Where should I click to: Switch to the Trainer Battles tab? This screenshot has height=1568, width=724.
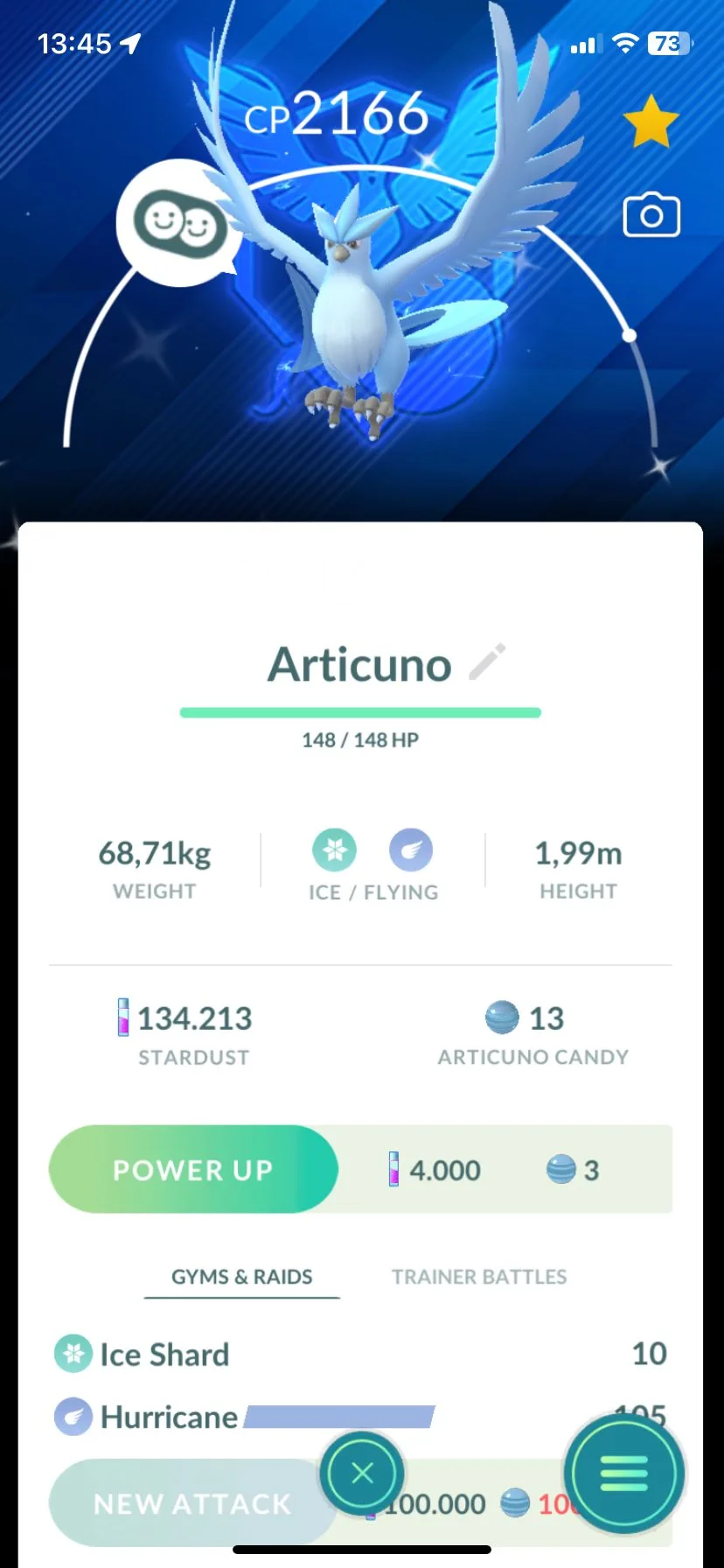point(478,1277)
